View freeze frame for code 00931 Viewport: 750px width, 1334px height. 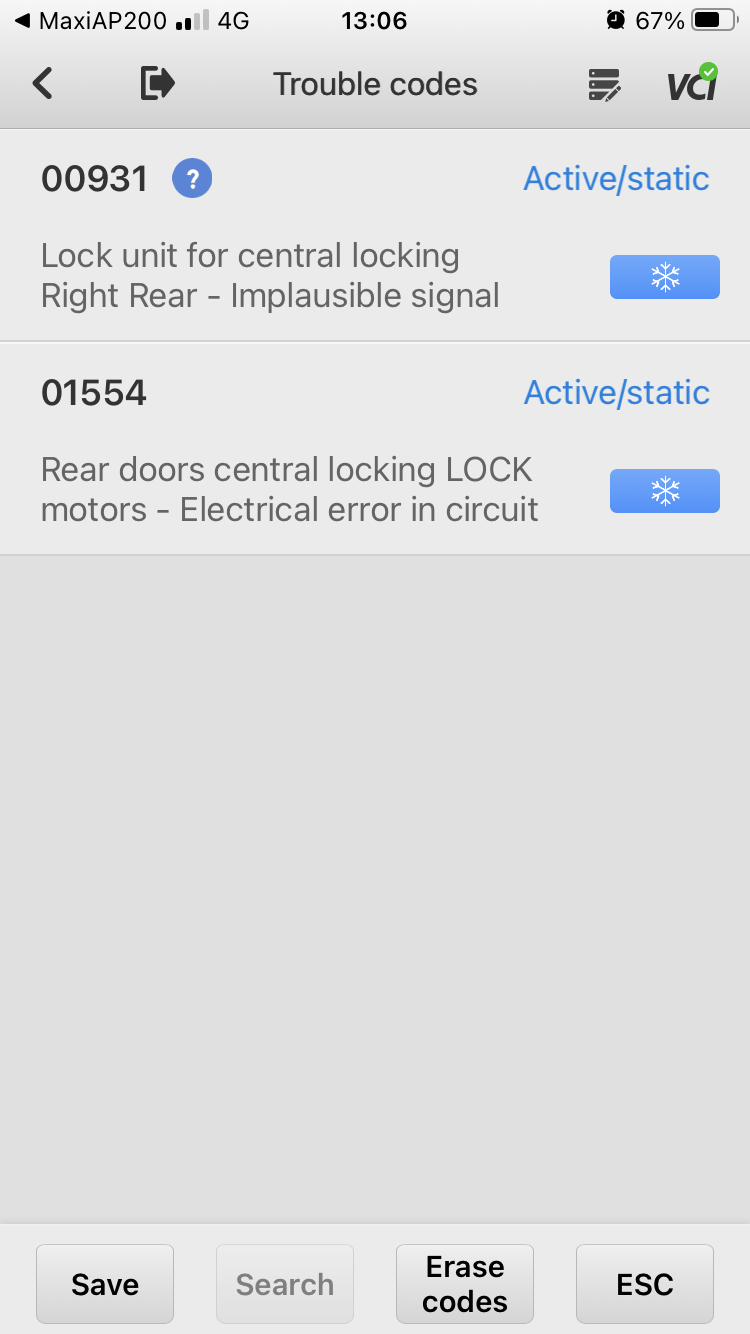664,277
